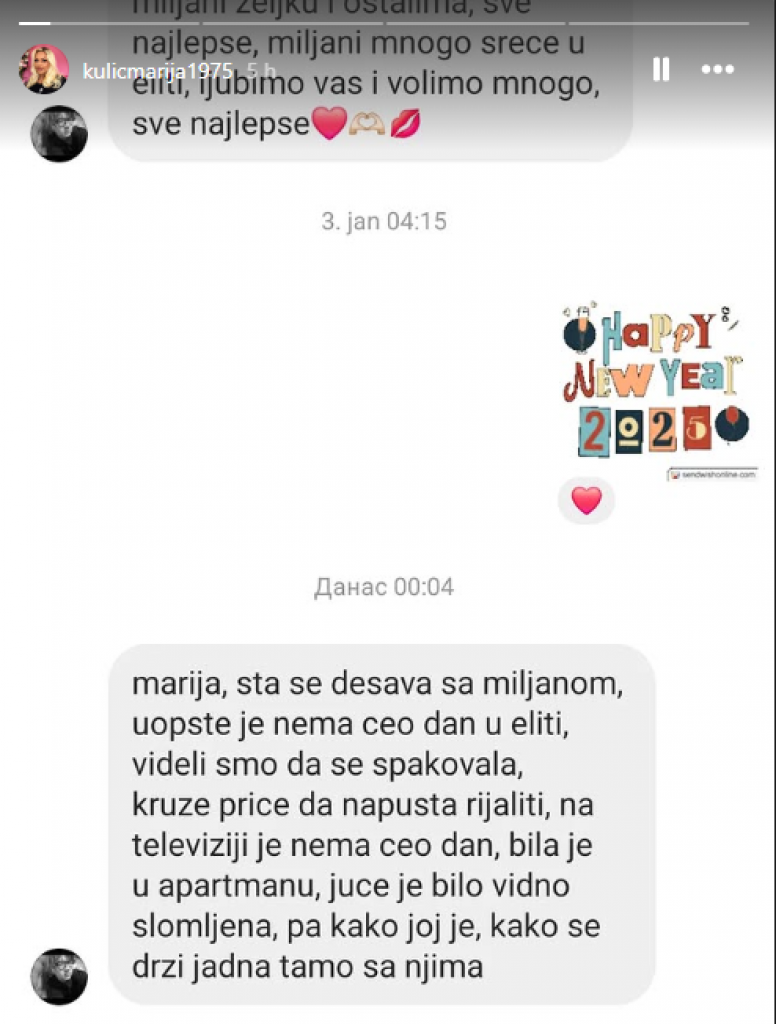Click the Danas 00:04 timestamp
Viewport: 776px width, 1024px height.
[x=387, y=588]
